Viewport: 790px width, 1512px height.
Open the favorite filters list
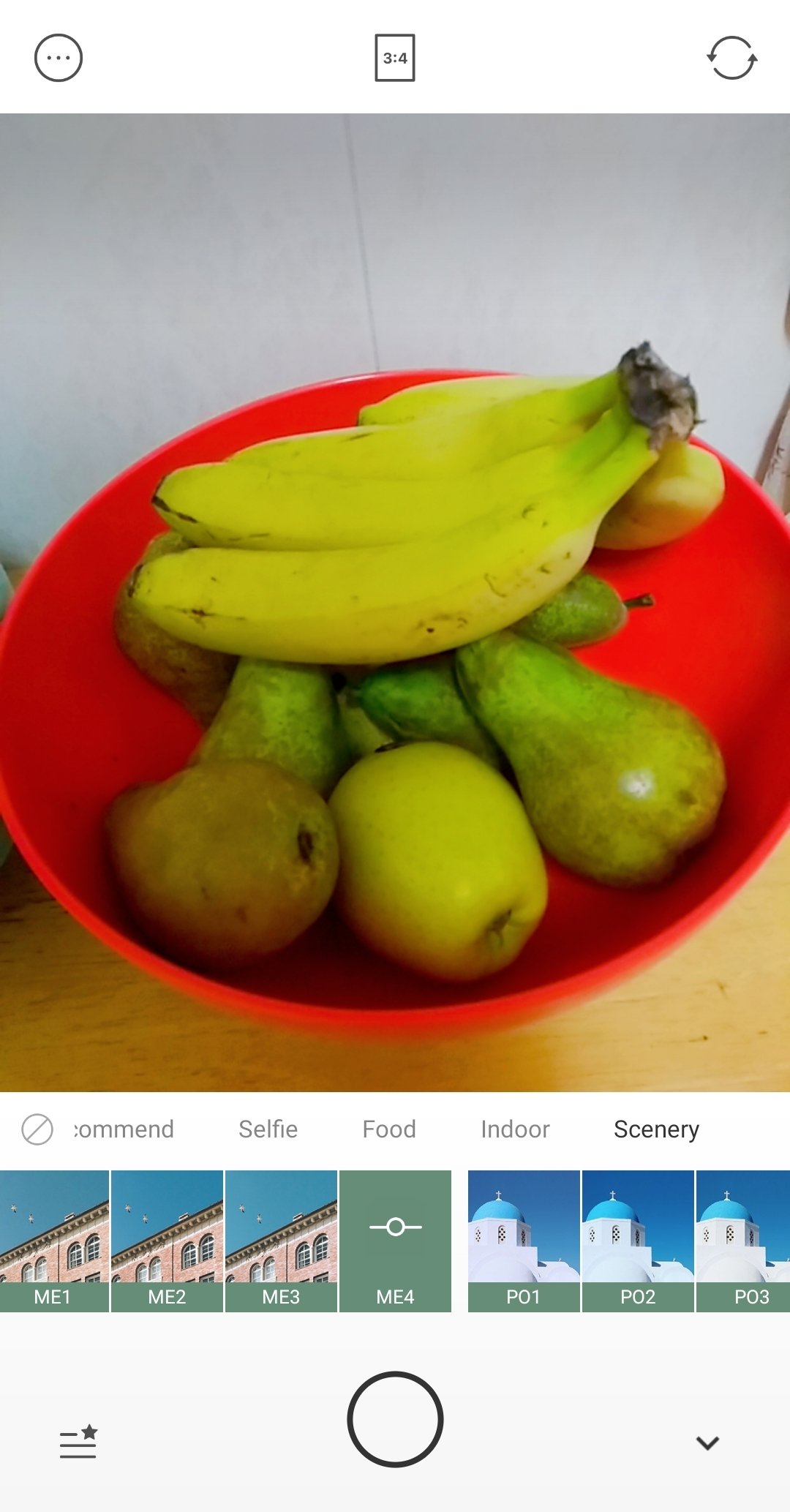78,1441
